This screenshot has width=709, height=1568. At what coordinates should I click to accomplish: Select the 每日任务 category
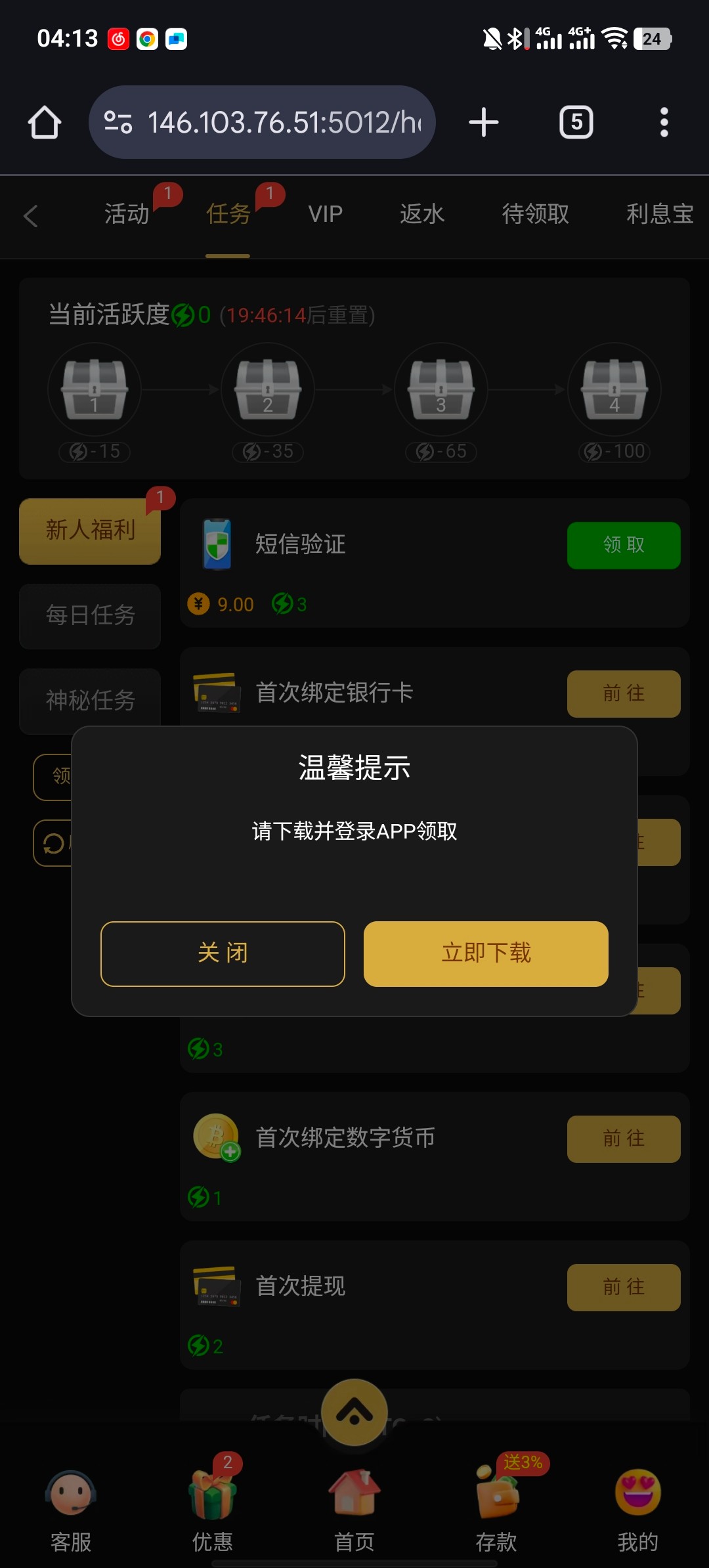click(90, 616)
